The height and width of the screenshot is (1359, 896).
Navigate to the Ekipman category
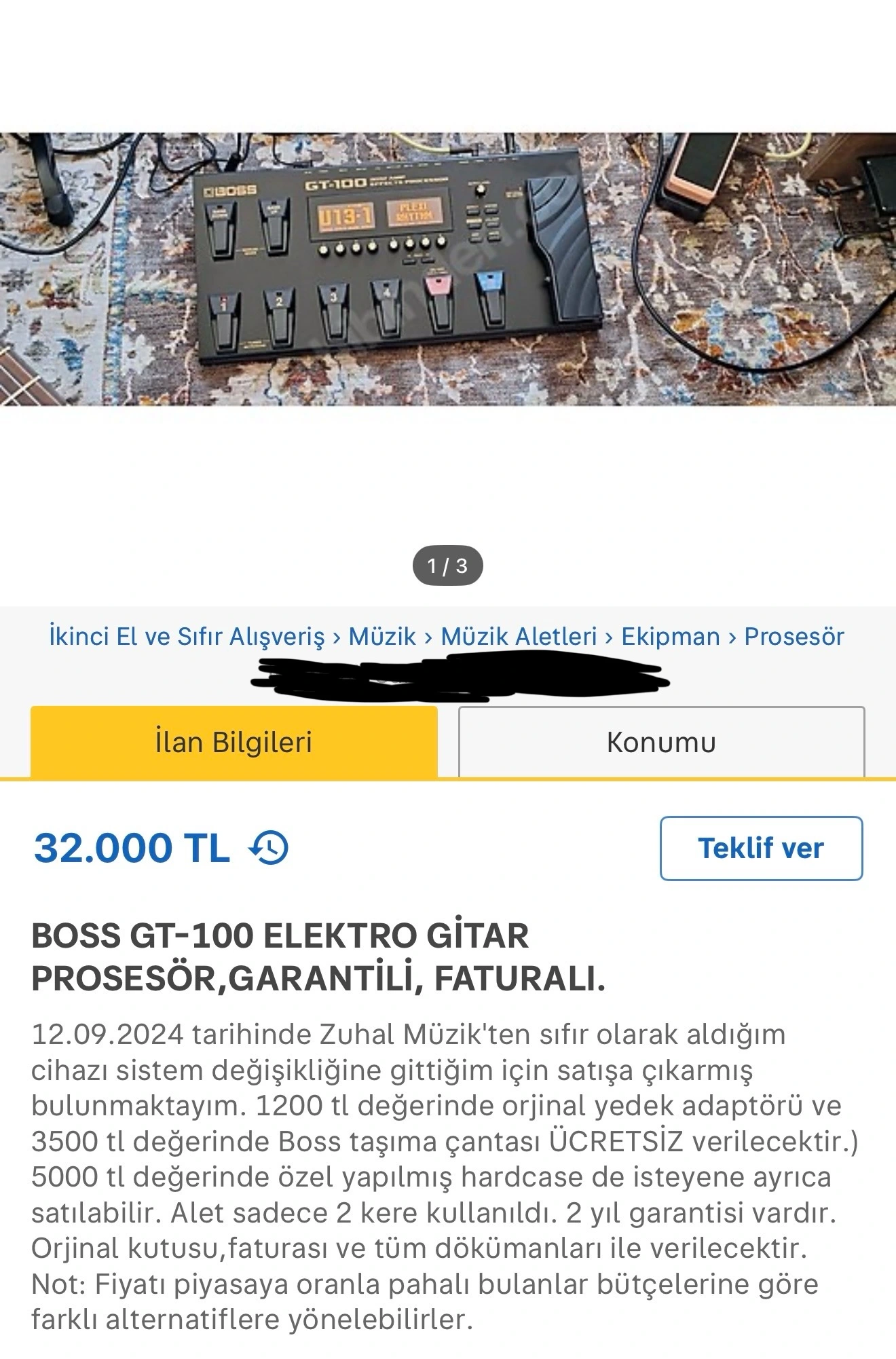point(670,637)
